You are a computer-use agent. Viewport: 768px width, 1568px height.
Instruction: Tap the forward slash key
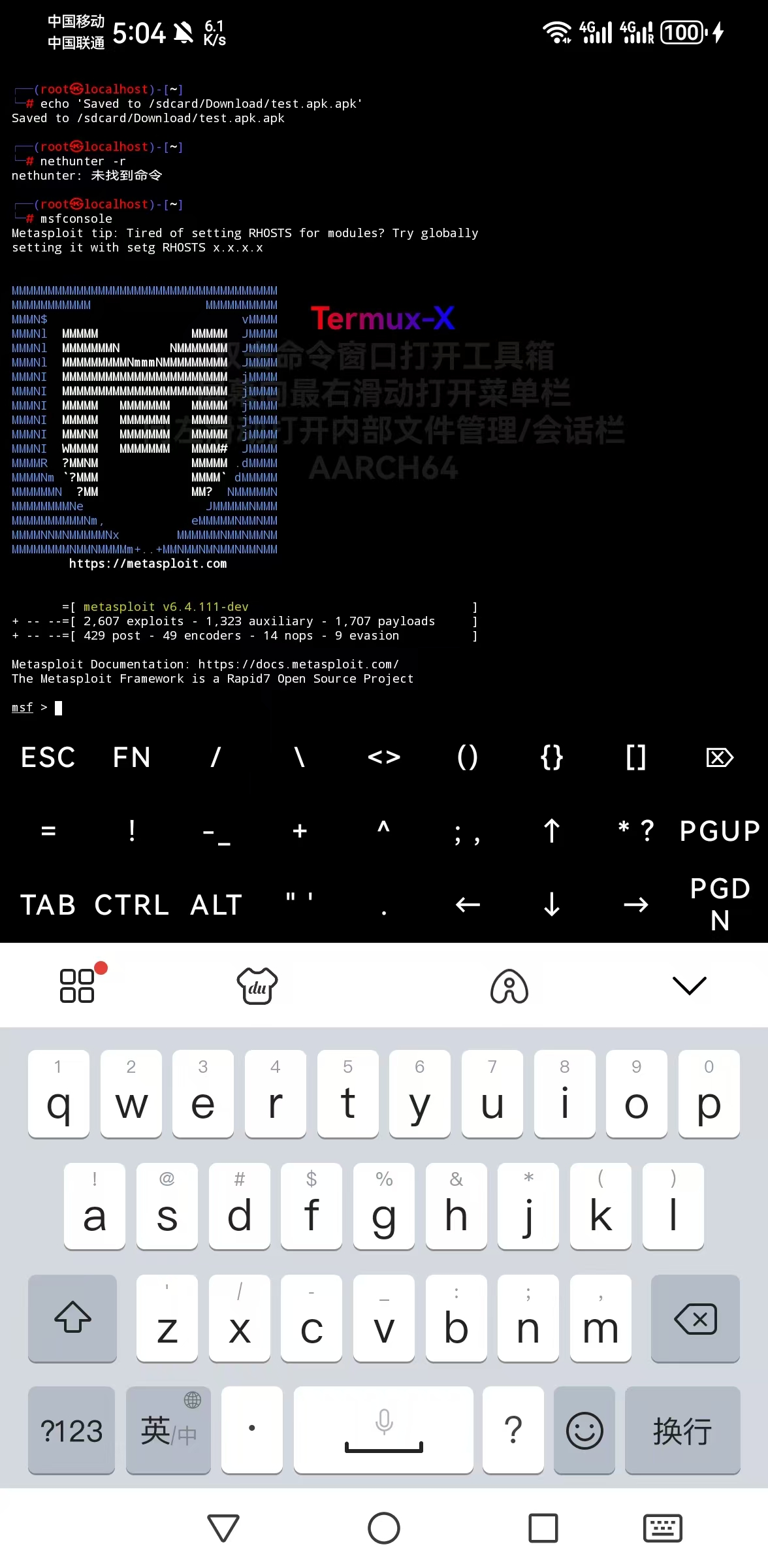(x=216, y=758)
